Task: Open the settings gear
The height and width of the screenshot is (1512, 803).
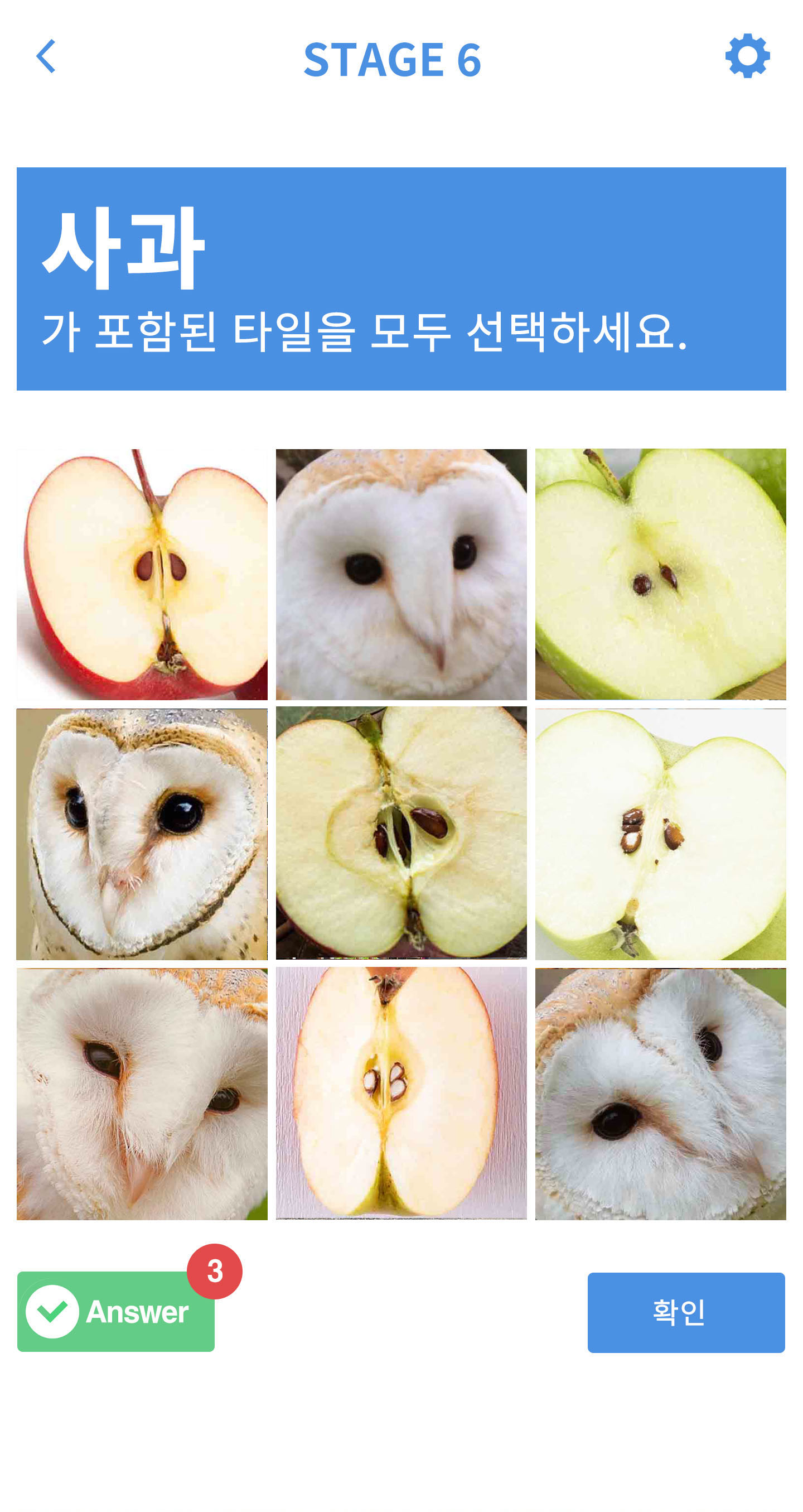Action: pyautogui.click(x=747, y=56)
